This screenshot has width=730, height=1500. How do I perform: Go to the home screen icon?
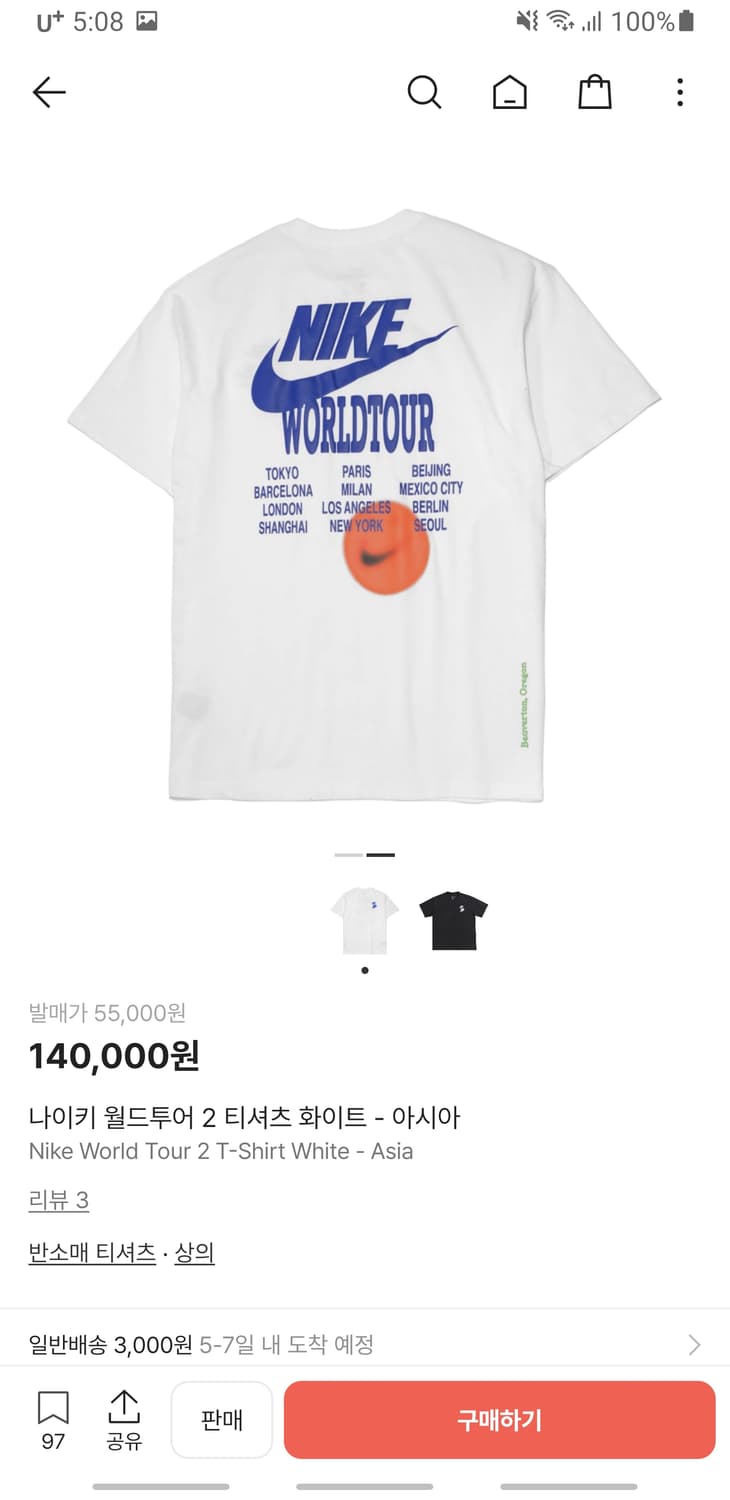point(510,92)
